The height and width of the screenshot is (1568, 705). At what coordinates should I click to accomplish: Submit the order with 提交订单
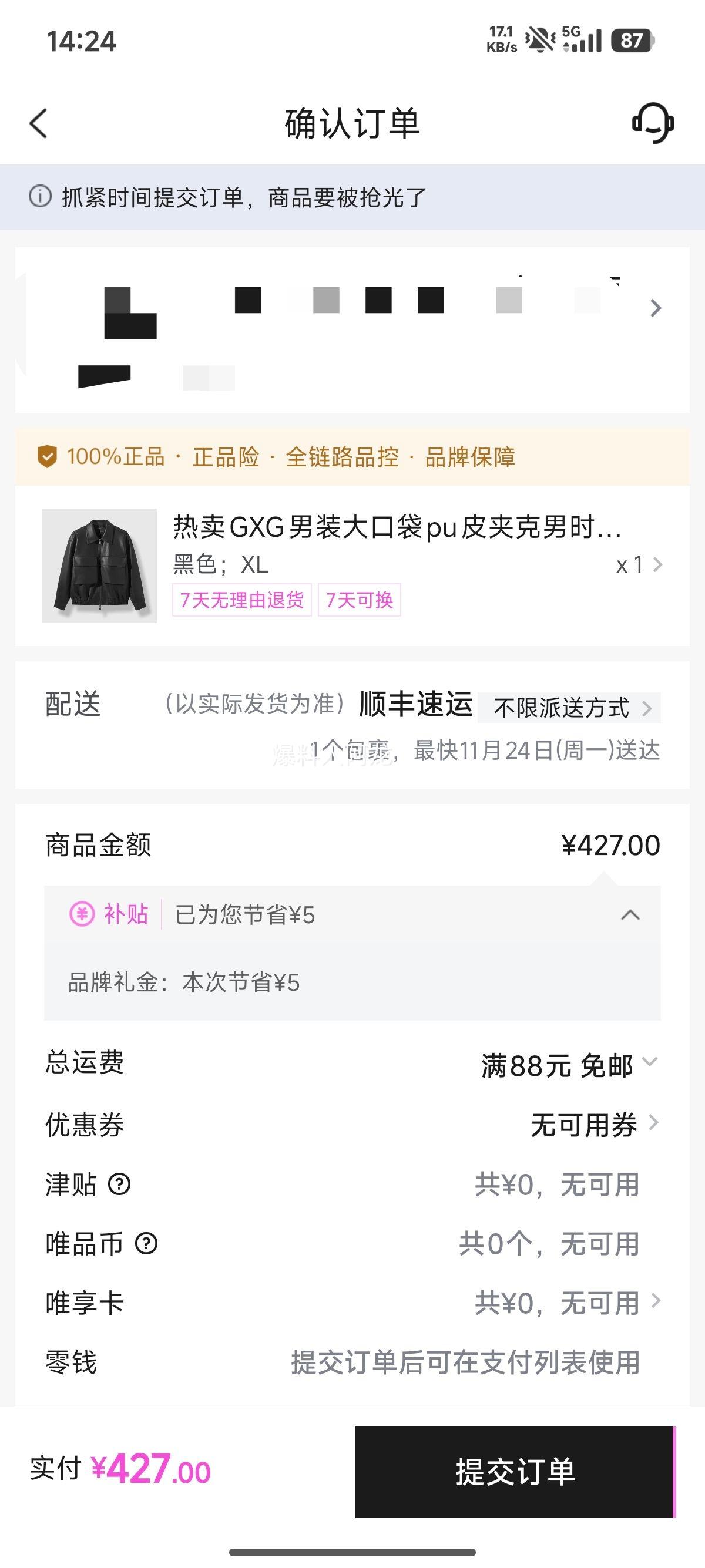515,1472
